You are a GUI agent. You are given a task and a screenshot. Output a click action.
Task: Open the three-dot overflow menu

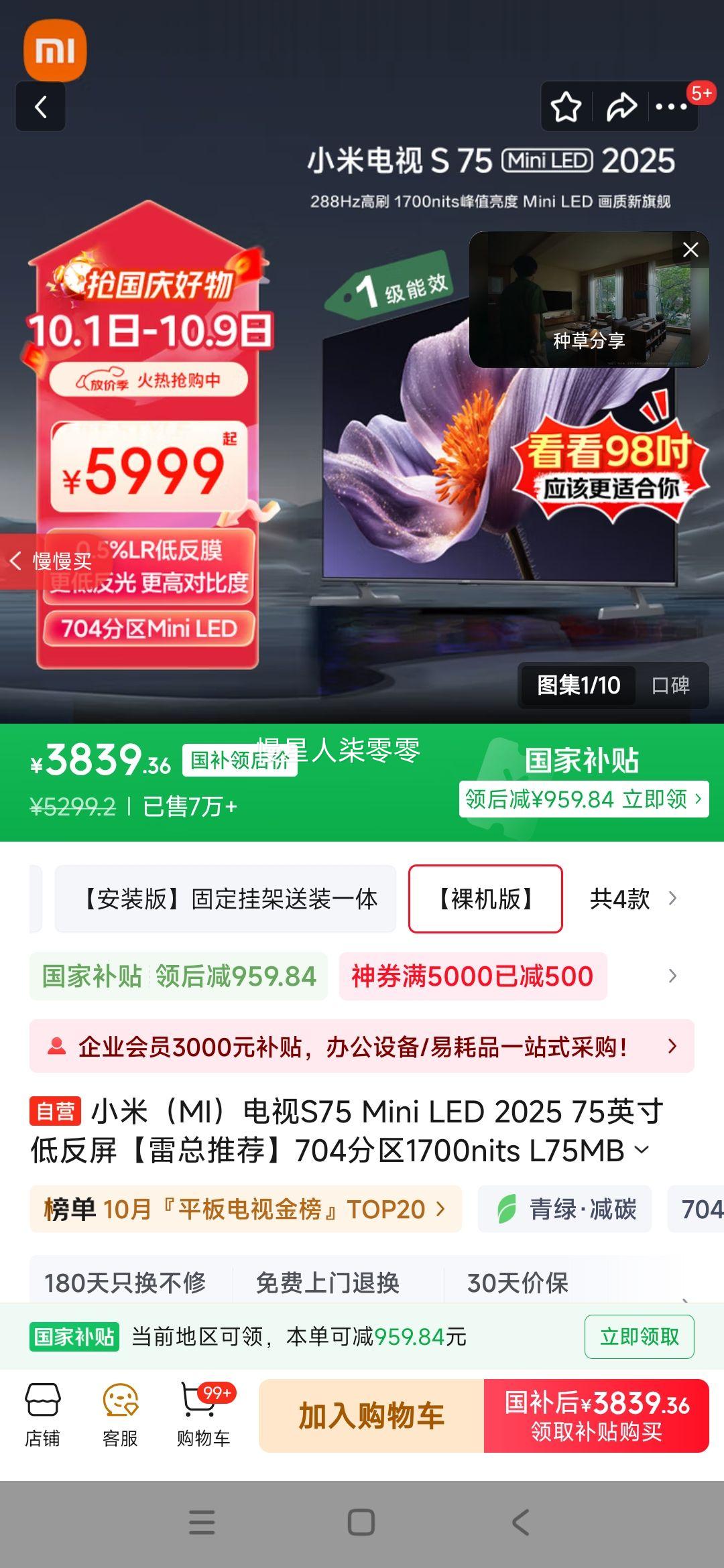click(x=671, y=107)
